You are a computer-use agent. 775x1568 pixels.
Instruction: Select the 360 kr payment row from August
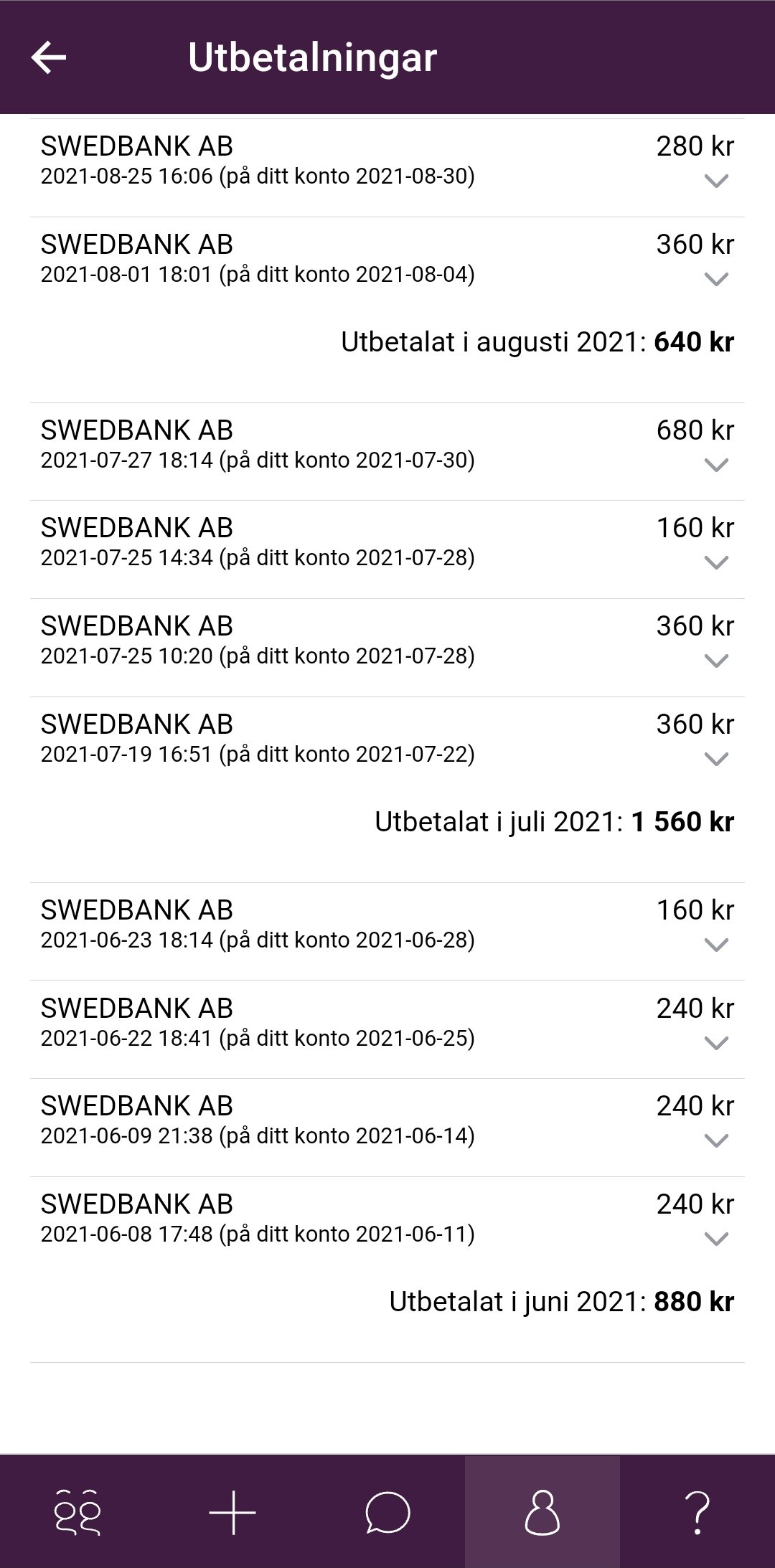(x=287, y=258)
